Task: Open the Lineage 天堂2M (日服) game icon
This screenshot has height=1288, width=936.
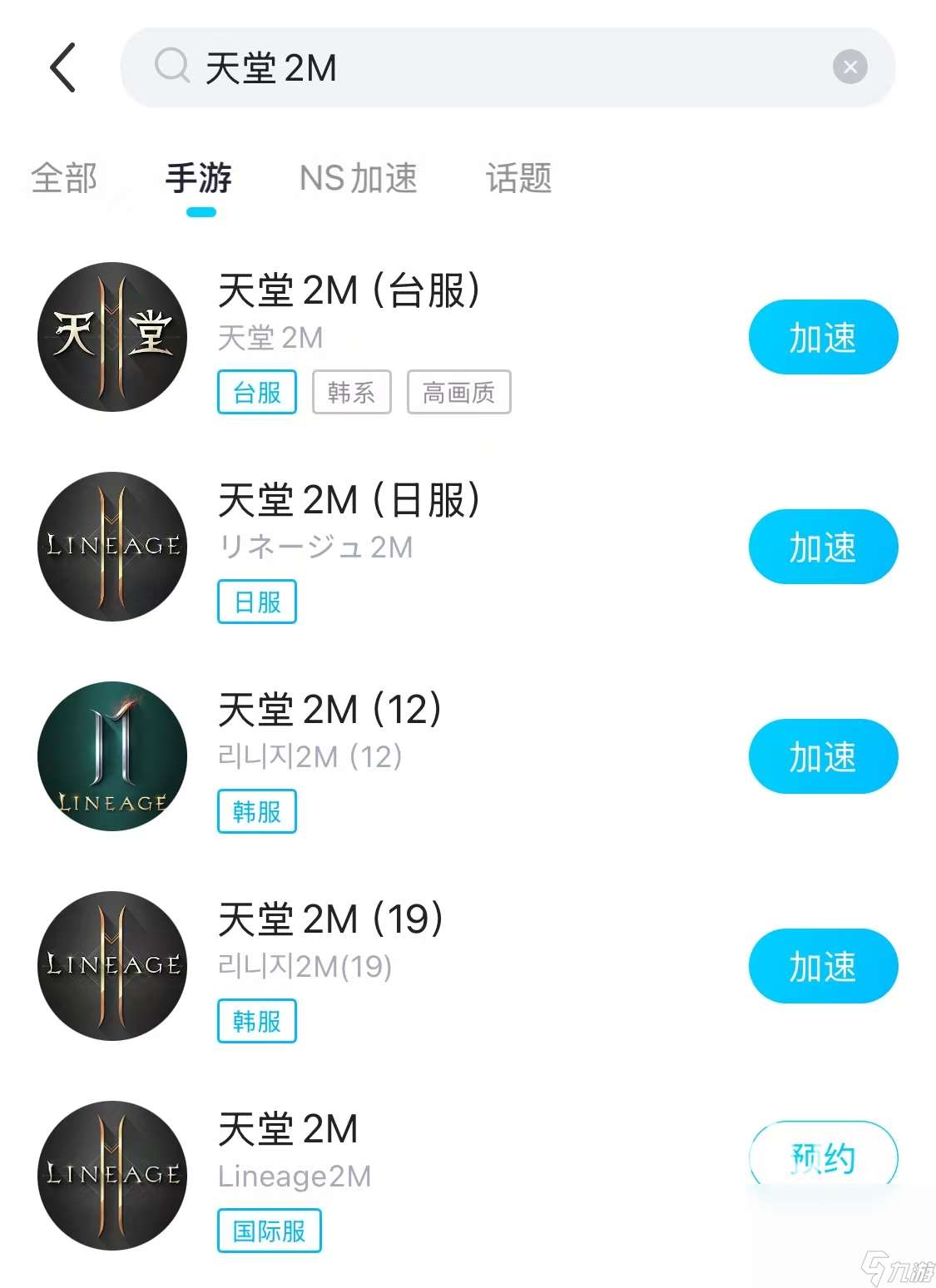Action: [x=111, y=547]
